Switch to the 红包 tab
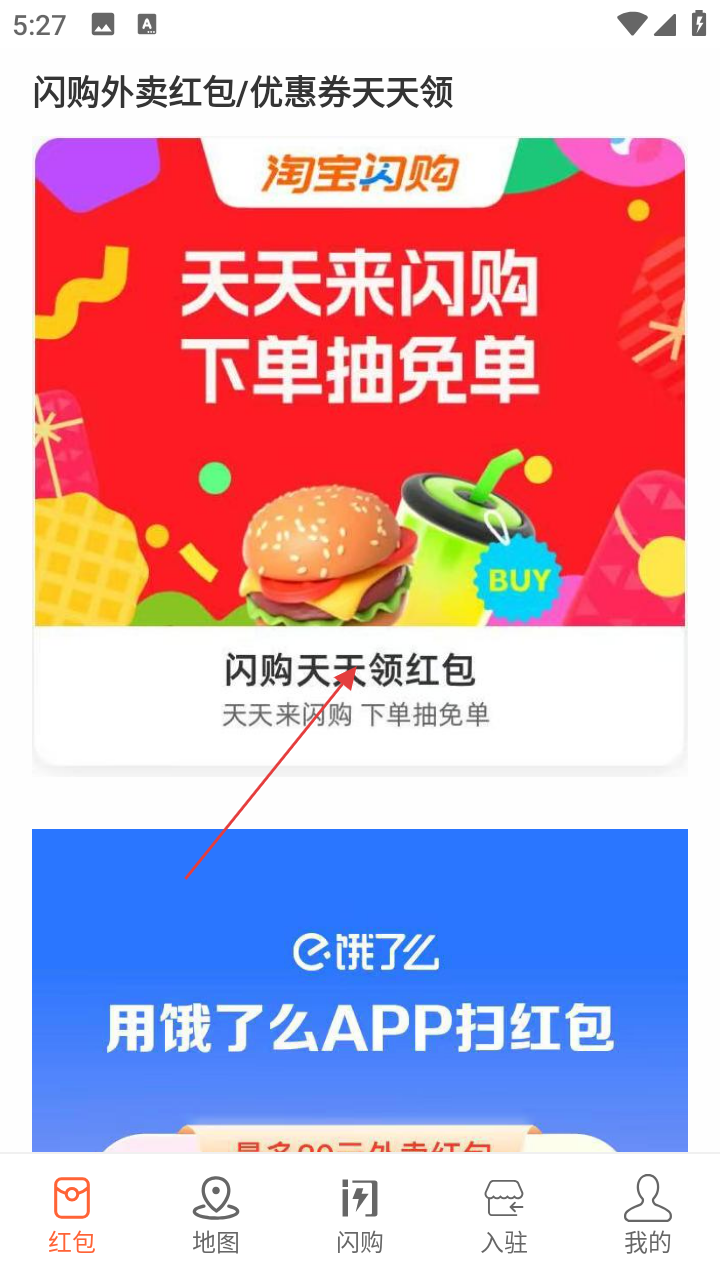The height and width of the screenshot is (1280, 720). coord(72,1214)
